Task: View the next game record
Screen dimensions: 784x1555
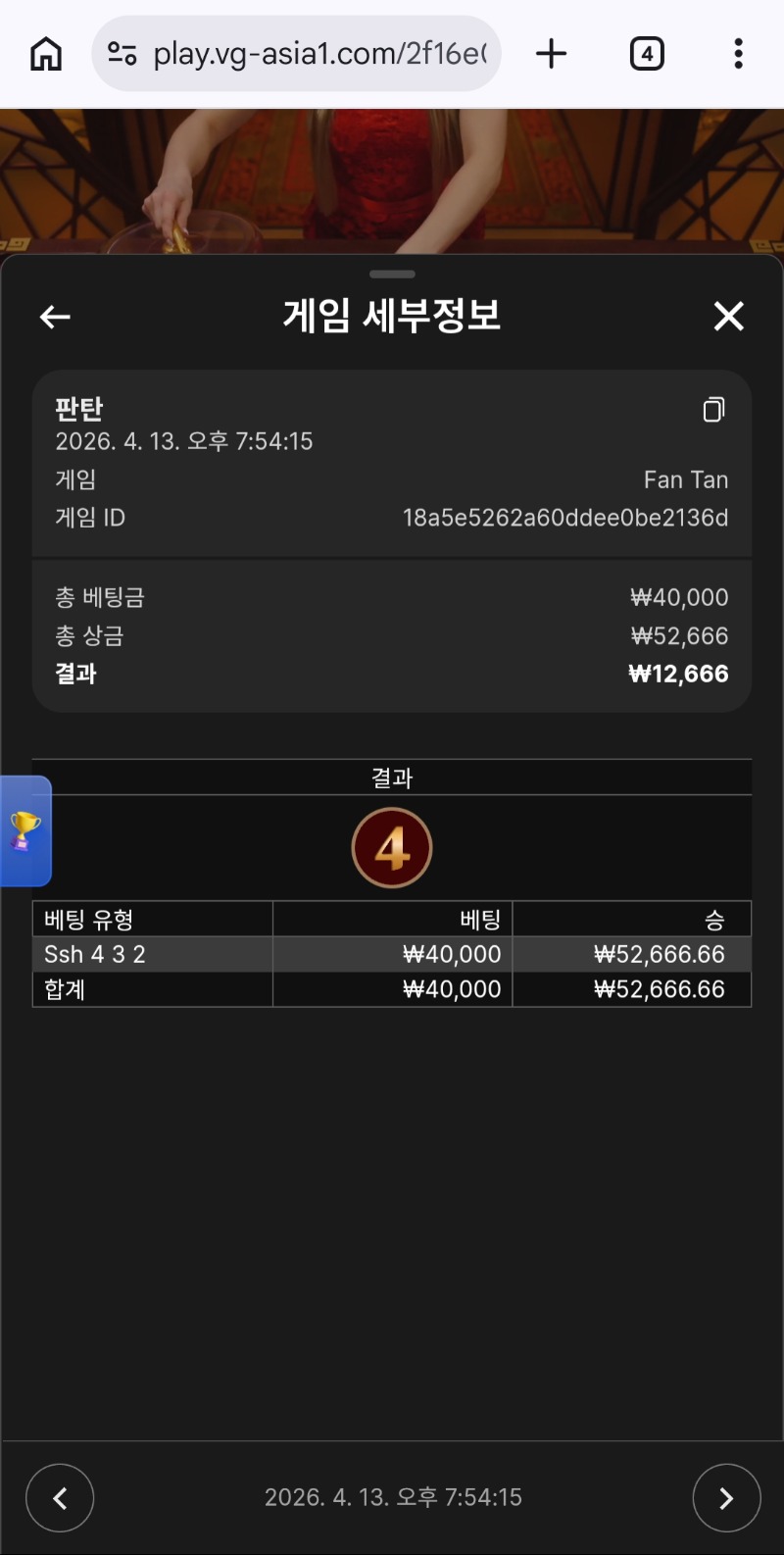Action: click(726, 1497)
